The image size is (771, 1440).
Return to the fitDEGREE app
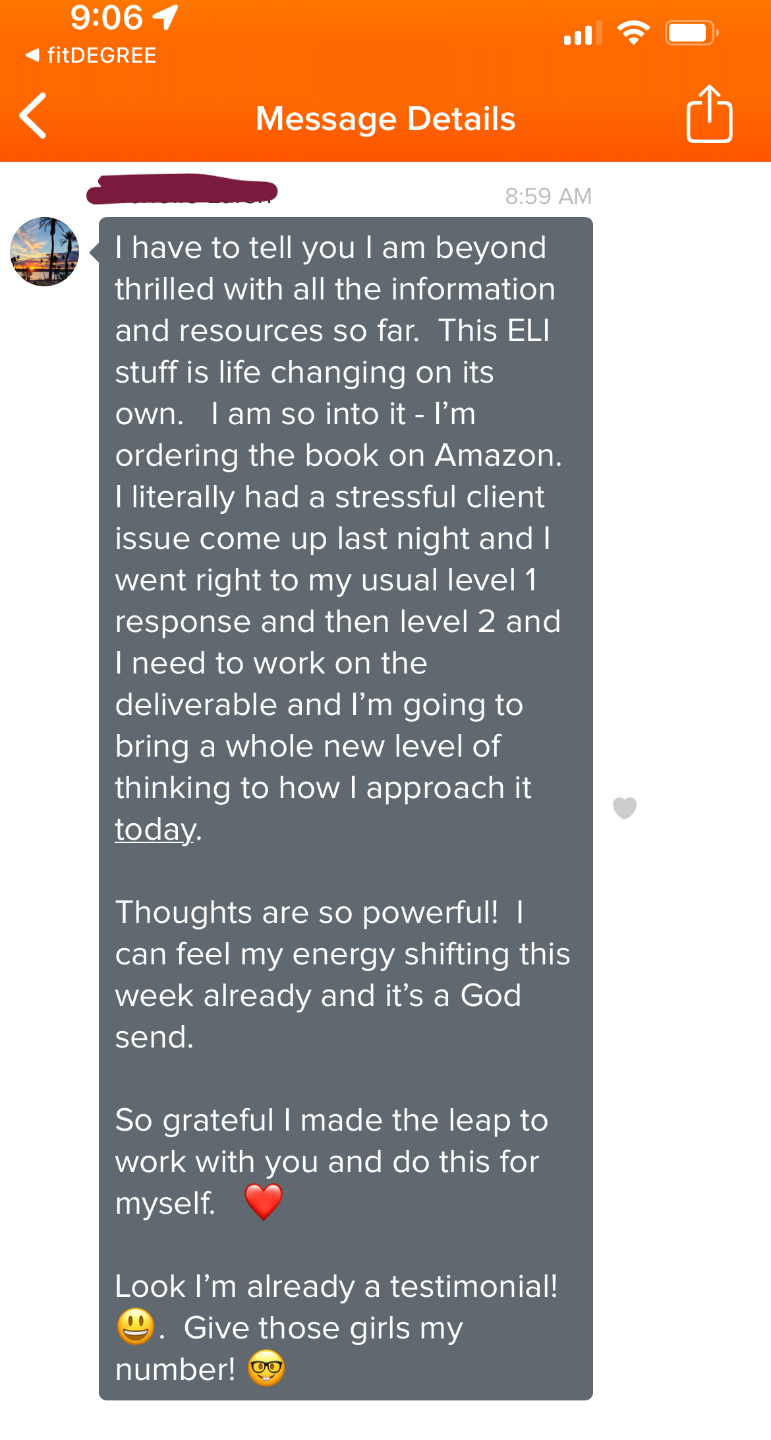tap(91, 55)
